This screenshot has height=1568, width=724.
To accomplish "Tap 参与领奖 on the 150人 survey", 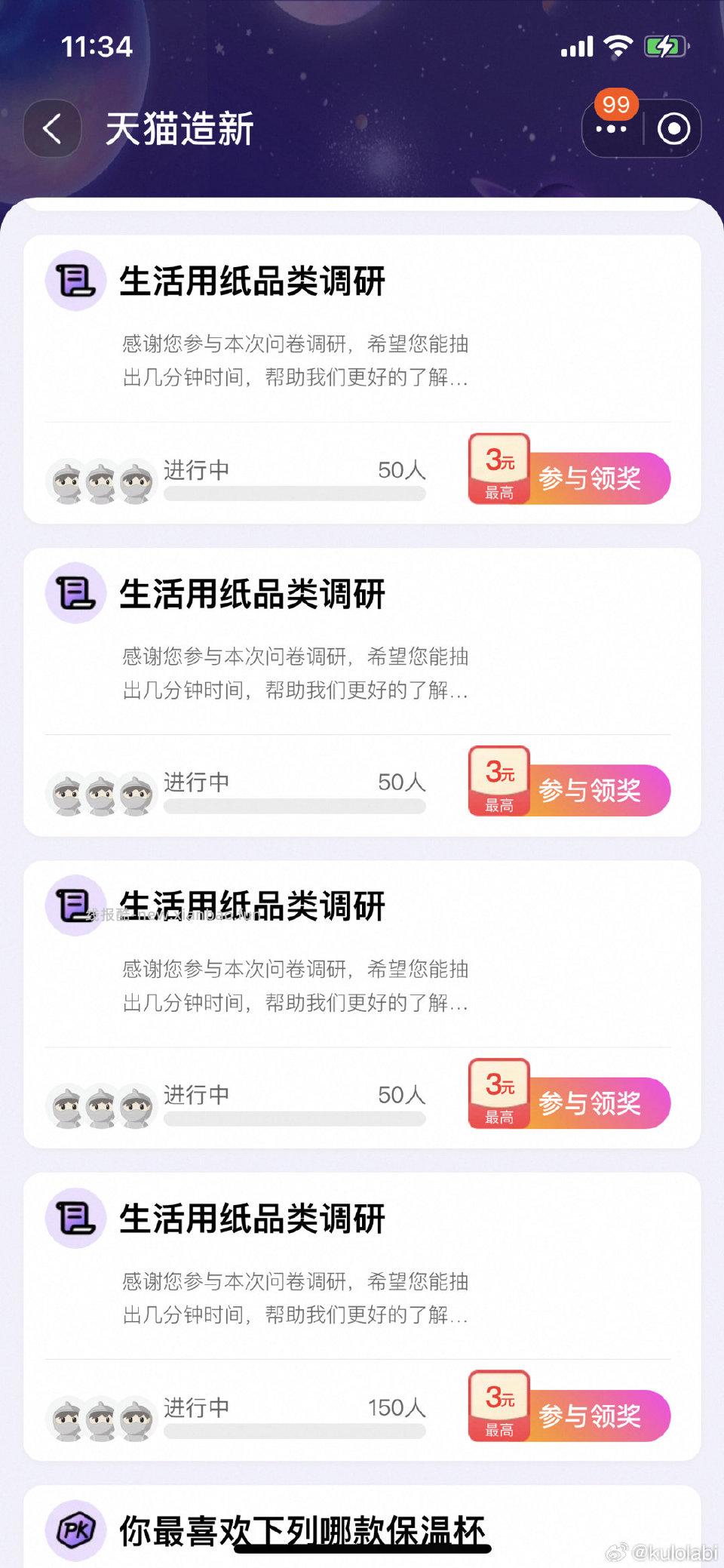I will pyautogui.click(x=589, y=1416).
